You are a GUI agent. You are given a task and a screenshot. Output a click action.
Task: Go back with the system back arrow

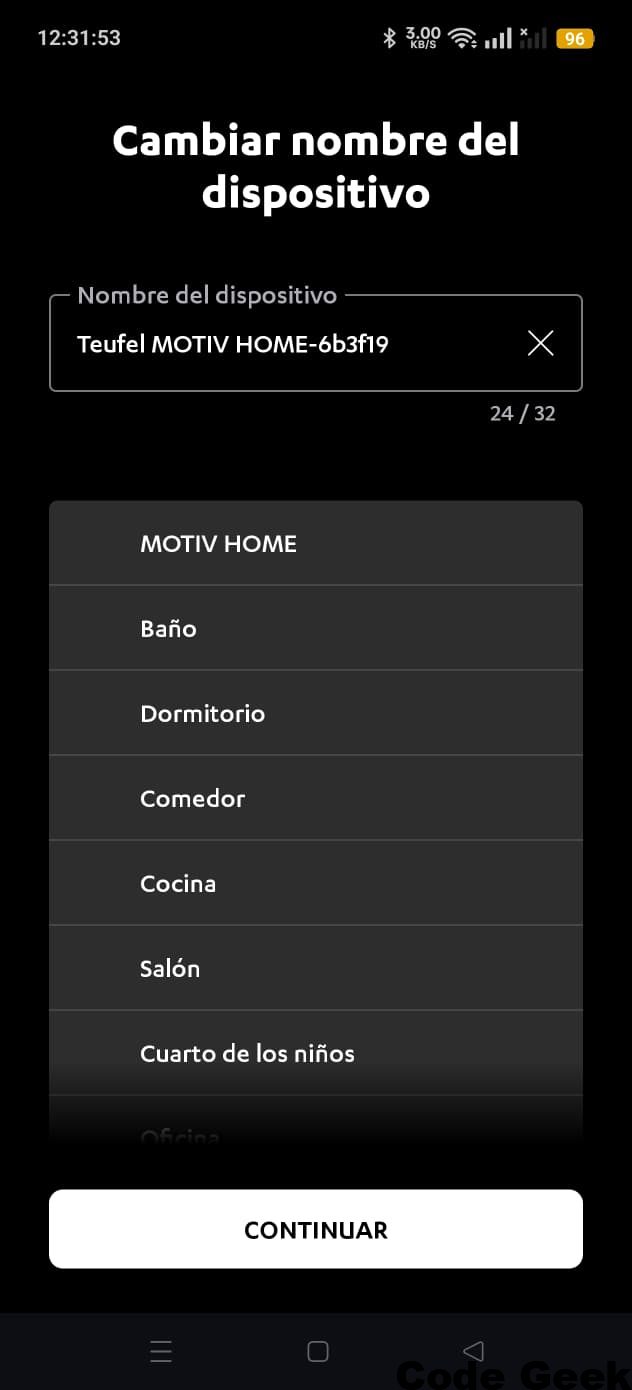point(473,1352)
